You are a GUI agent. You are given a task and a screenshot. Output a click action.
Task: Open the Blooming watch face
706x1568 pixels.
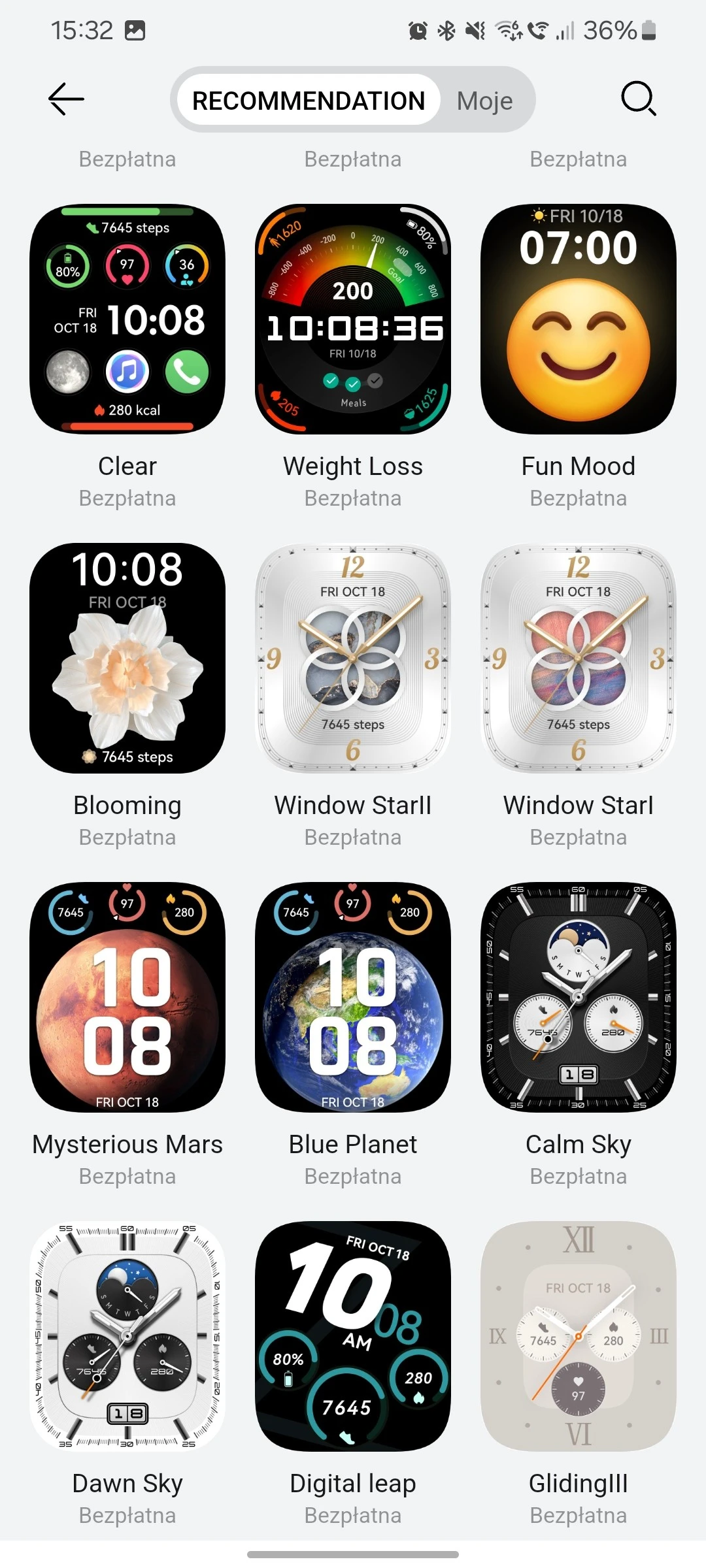point(127,659)
